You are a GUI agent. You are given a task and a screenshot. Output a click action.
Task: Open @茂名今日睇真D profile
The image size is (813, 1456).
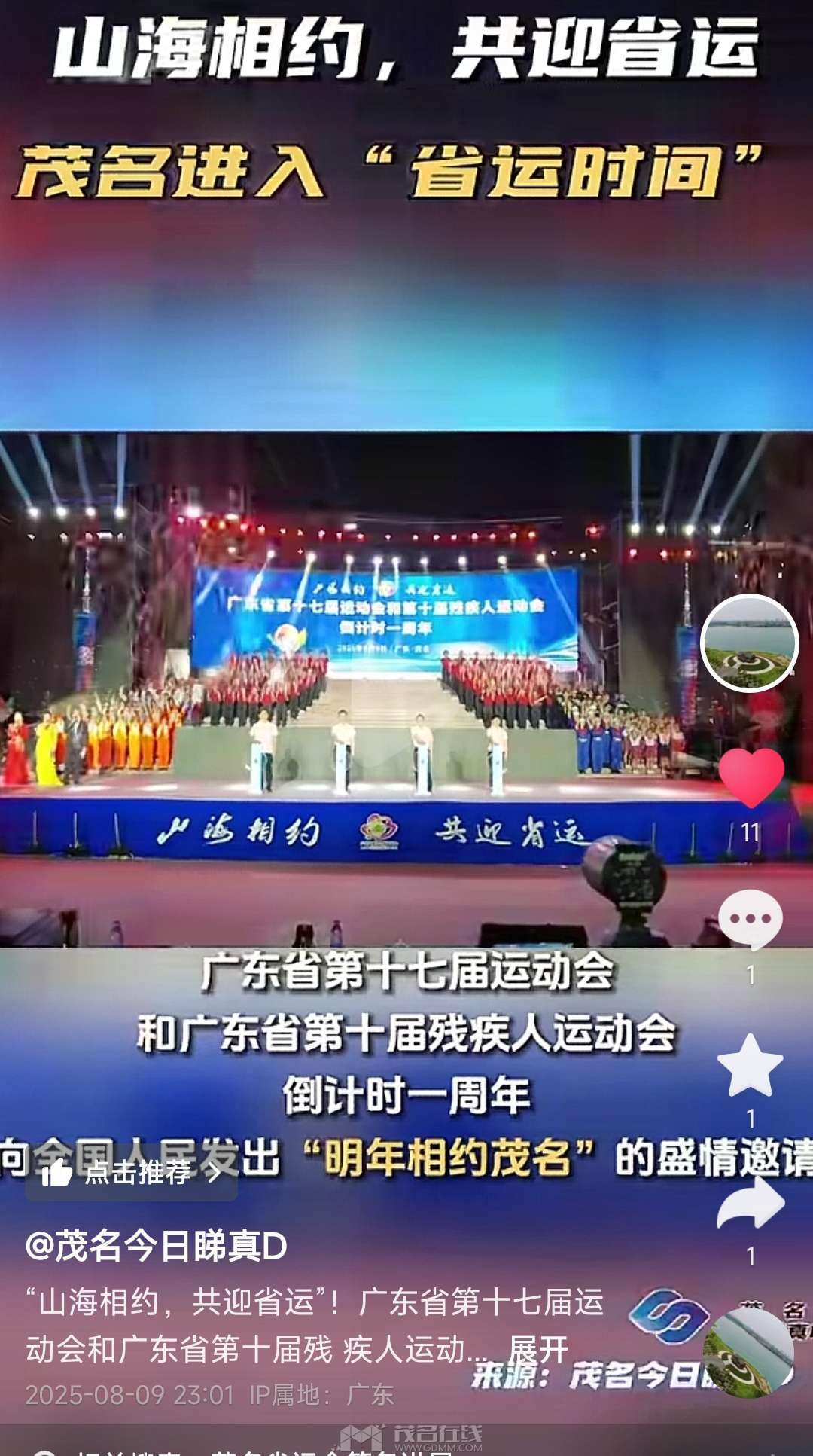coord(157,1246)
